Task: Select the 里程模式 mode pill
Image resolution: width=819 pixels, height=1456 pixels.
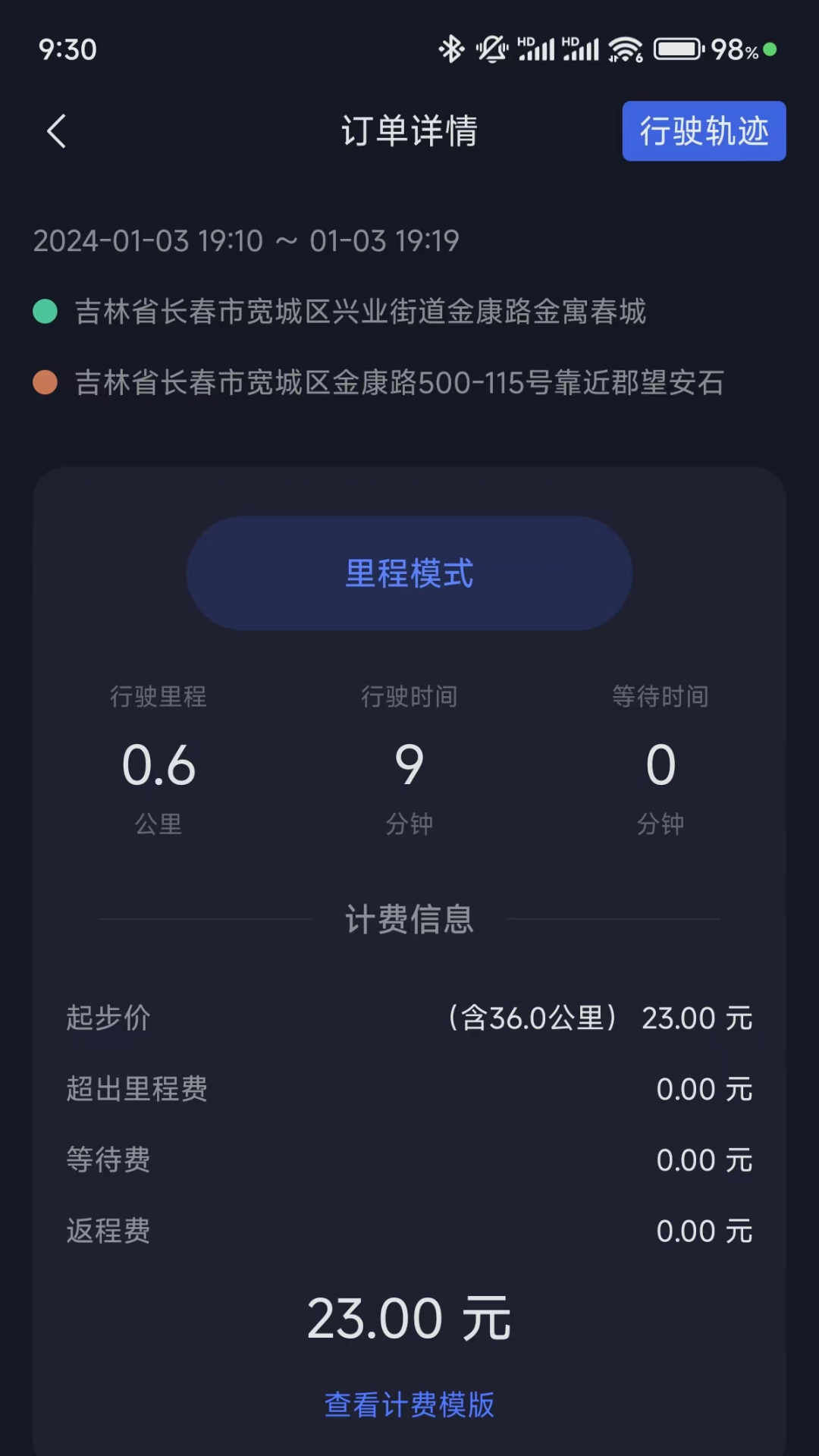Action: 409,574
